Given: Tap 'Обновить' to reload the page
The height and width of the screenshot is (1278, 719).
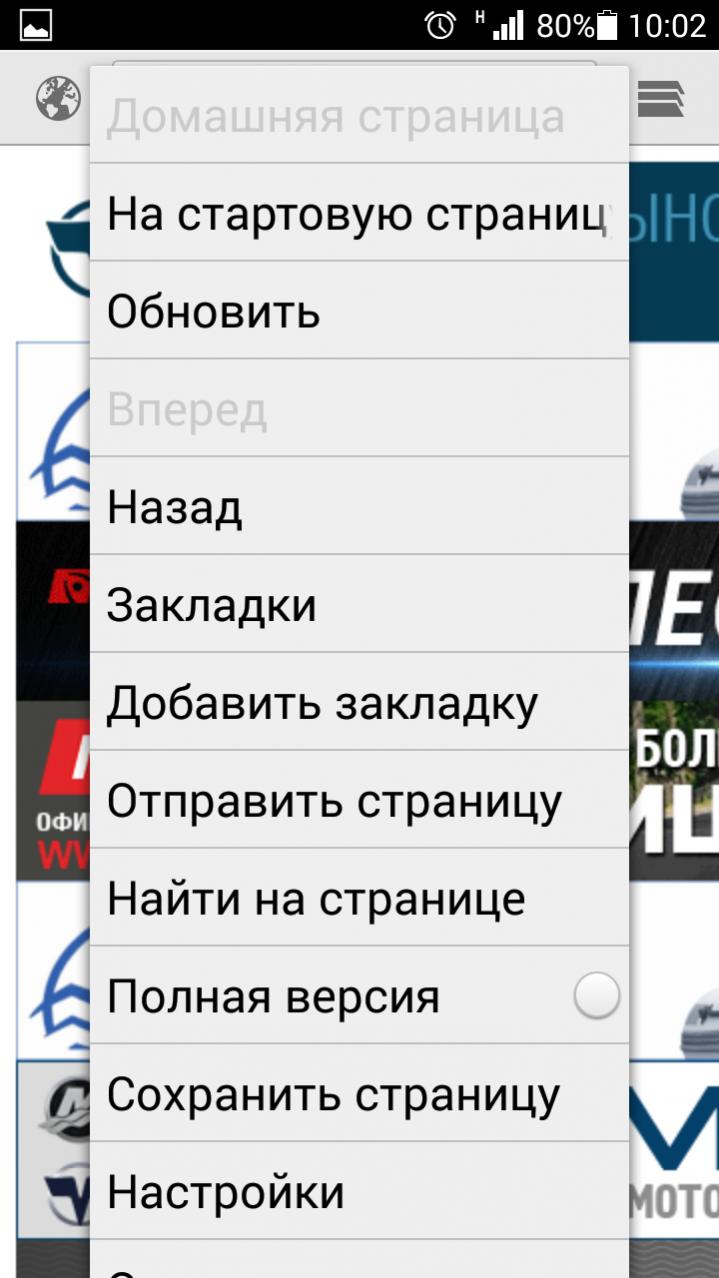Looking at the screenshot, I should click(358, 311).
